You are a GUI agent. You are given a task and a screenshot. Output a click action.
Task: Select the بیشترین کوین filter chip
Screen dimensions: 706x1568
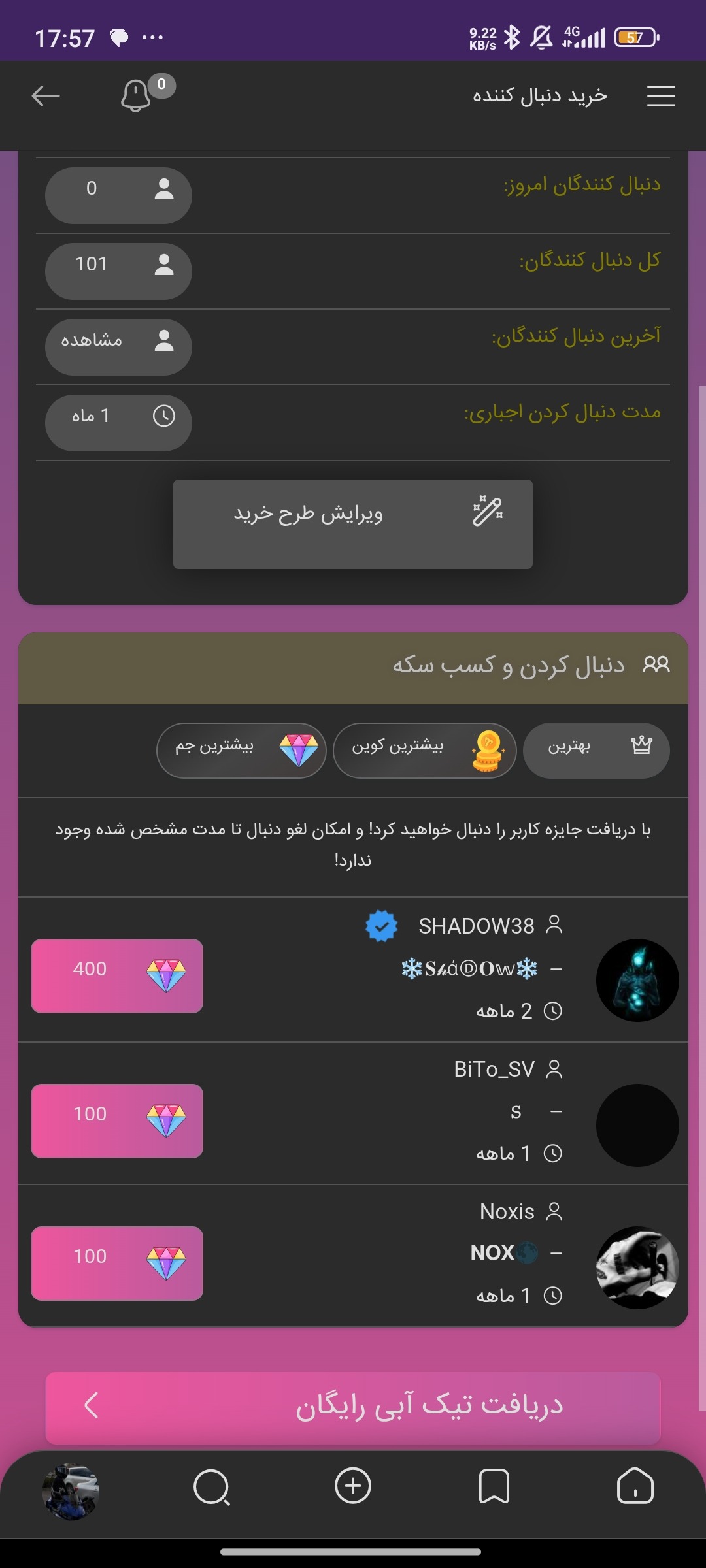click(x=425, y=750)
